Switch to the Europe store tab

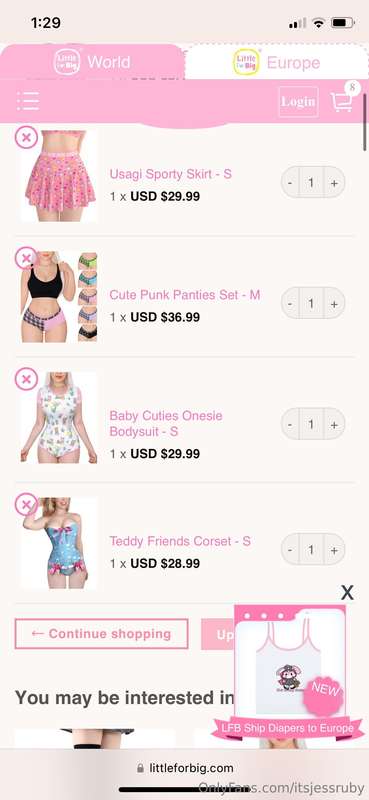coord(276,62)
